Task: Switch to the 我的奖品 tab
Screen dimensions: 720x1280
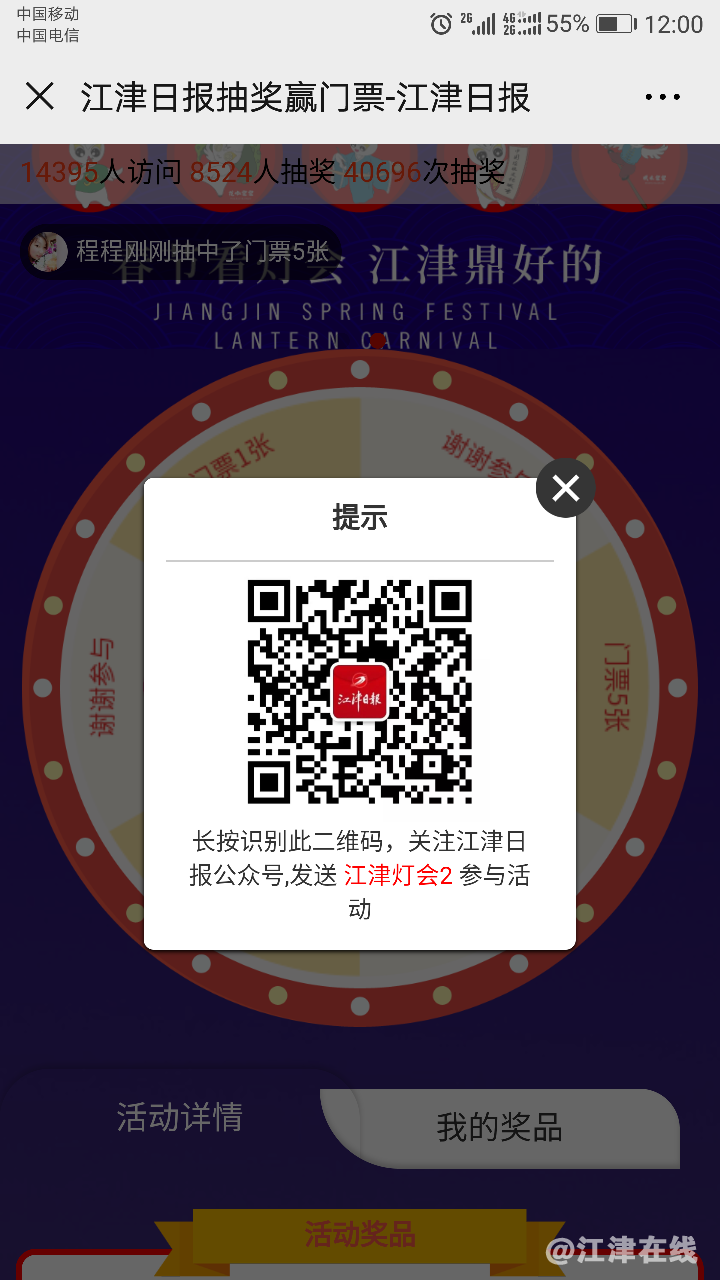Action: [x=500, y=1128]
